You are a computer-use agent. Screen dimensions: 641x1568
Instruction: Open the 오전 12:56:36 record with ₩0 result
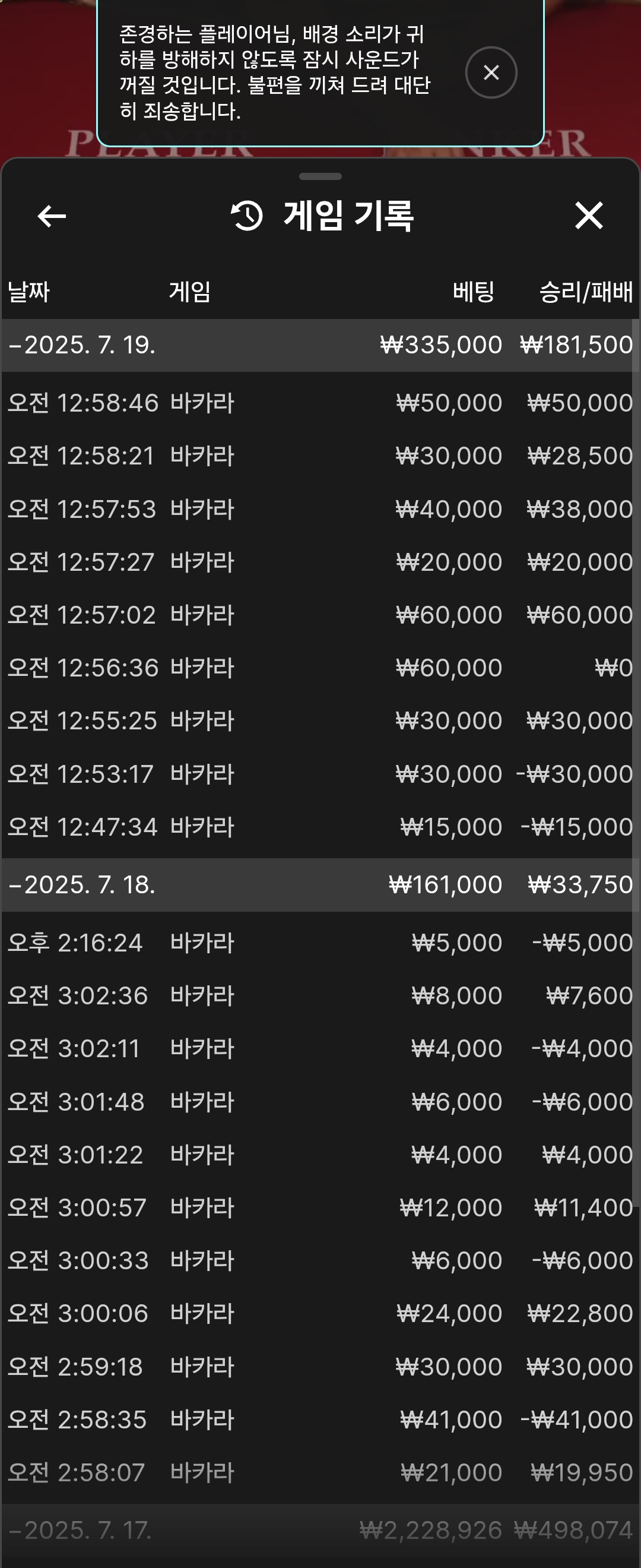tap(320, 668)
